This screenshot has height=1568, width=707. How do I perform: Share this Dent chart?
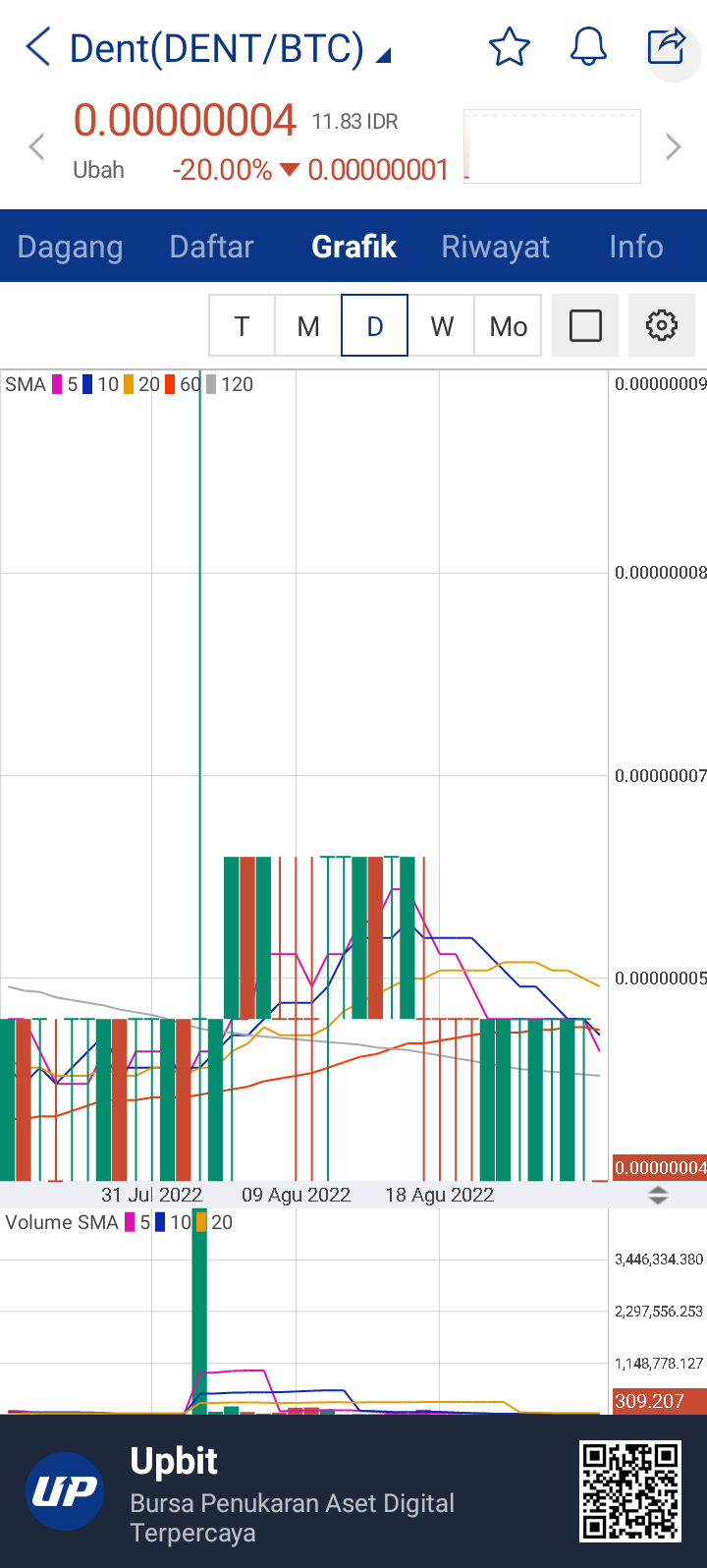tap(668, 47)
